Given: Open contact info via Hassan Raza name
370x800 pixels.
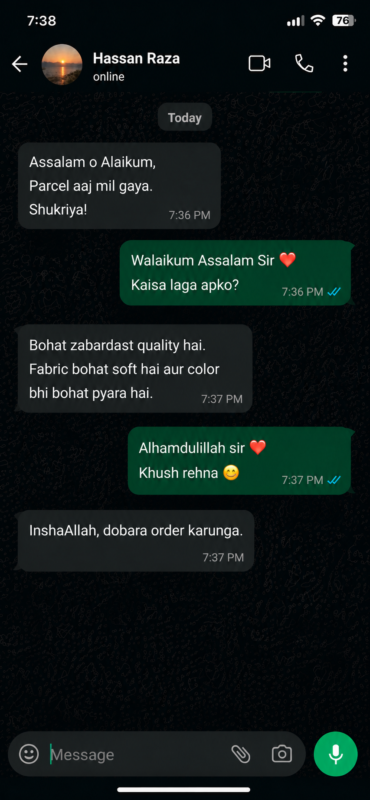Looking at the screenshot, I should [x=136, y=59].
